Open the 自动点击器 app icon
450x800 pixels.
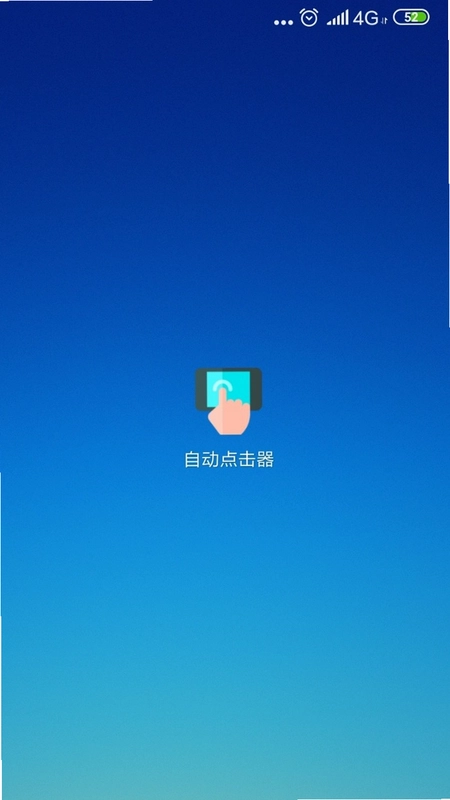[229, 401]
